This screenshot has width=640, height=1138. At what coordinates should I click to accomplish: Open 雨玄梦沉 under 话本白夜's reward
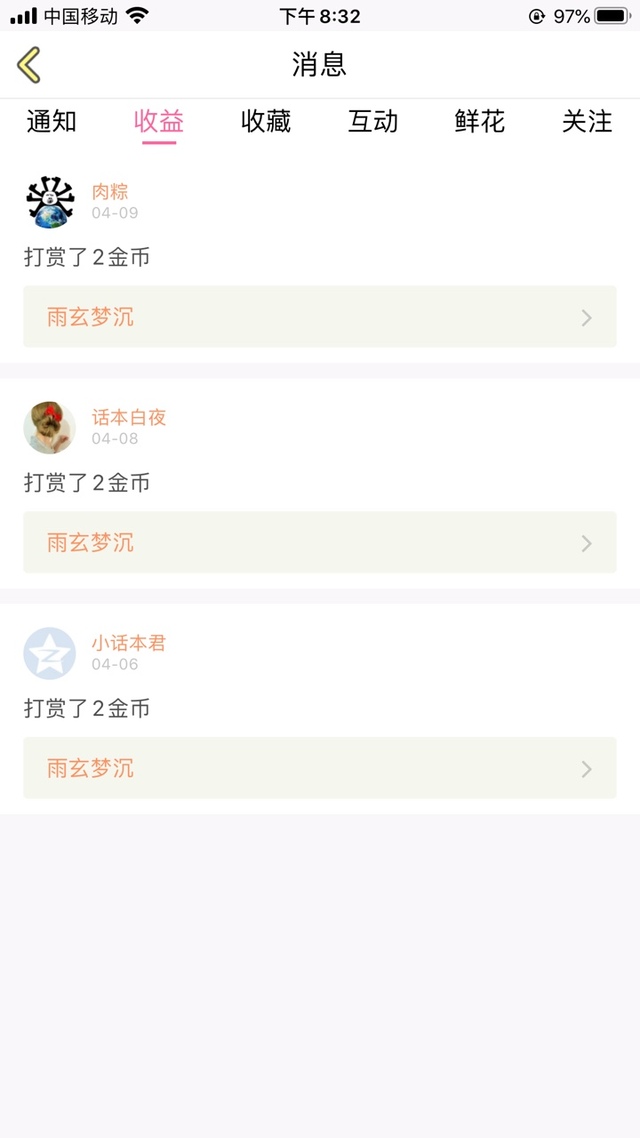pyautogui.click(x=320, y=543)
